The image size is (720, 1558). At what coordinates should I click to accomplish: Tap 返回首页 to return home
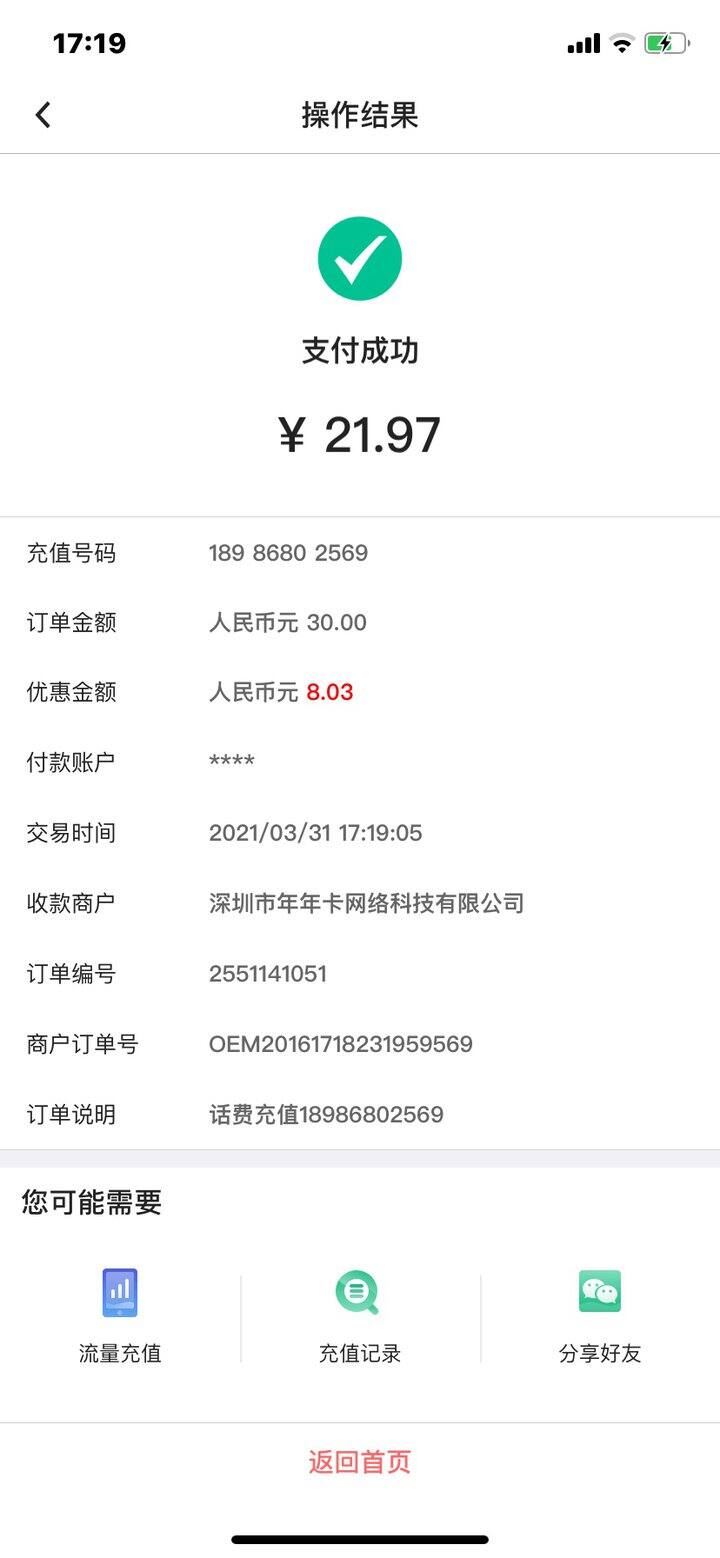(360, 1462)
